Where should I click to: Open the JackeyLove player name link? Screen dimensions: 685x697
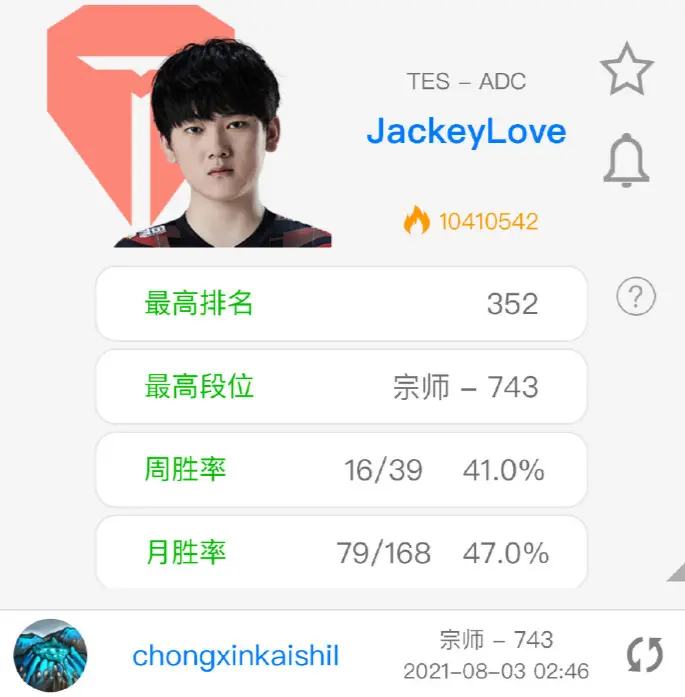(466, 132)
